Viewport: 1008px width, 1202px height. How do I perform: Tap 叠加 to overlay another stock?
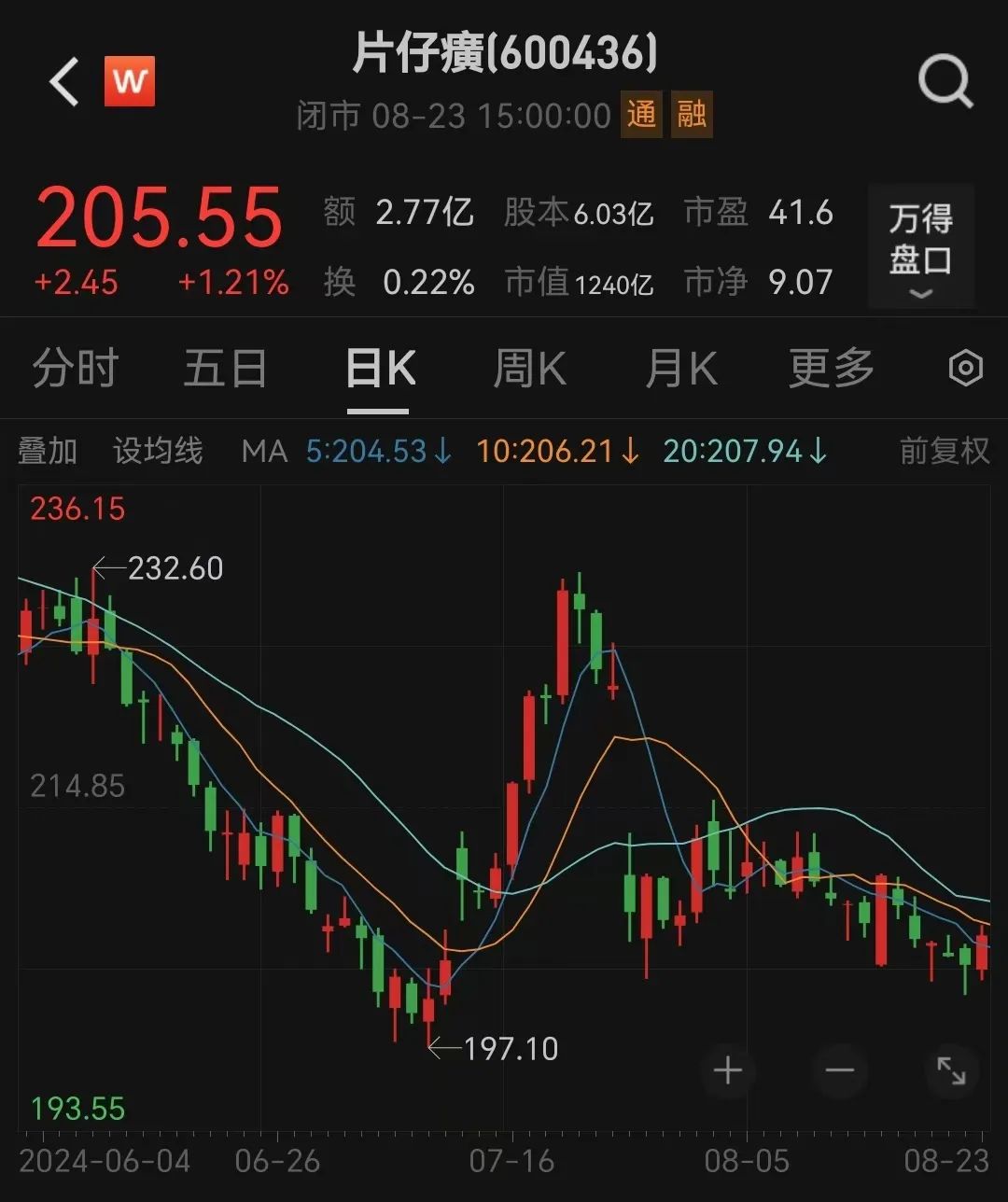click(x=48, y=452)
